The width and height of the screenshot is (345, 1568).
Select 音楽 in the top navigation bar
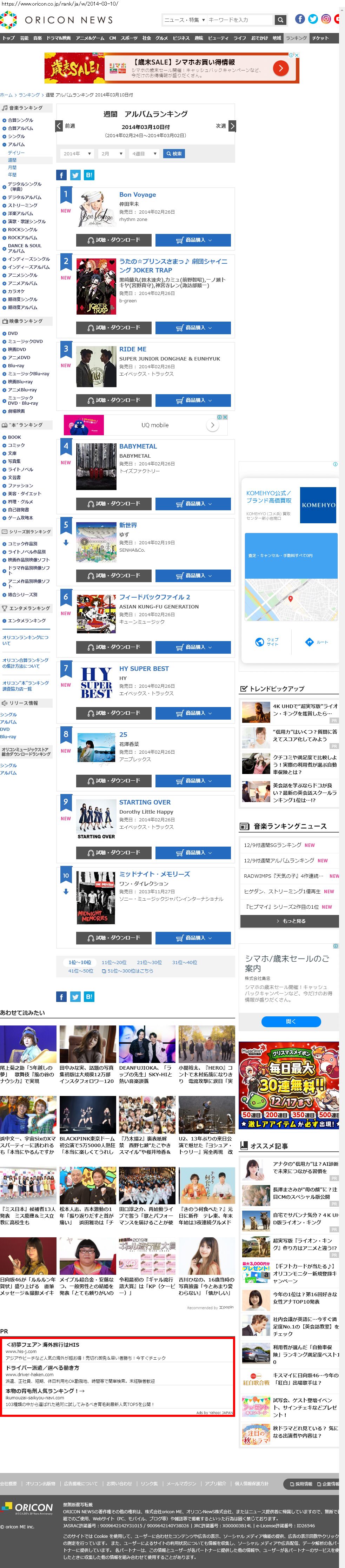click(38, 38)
